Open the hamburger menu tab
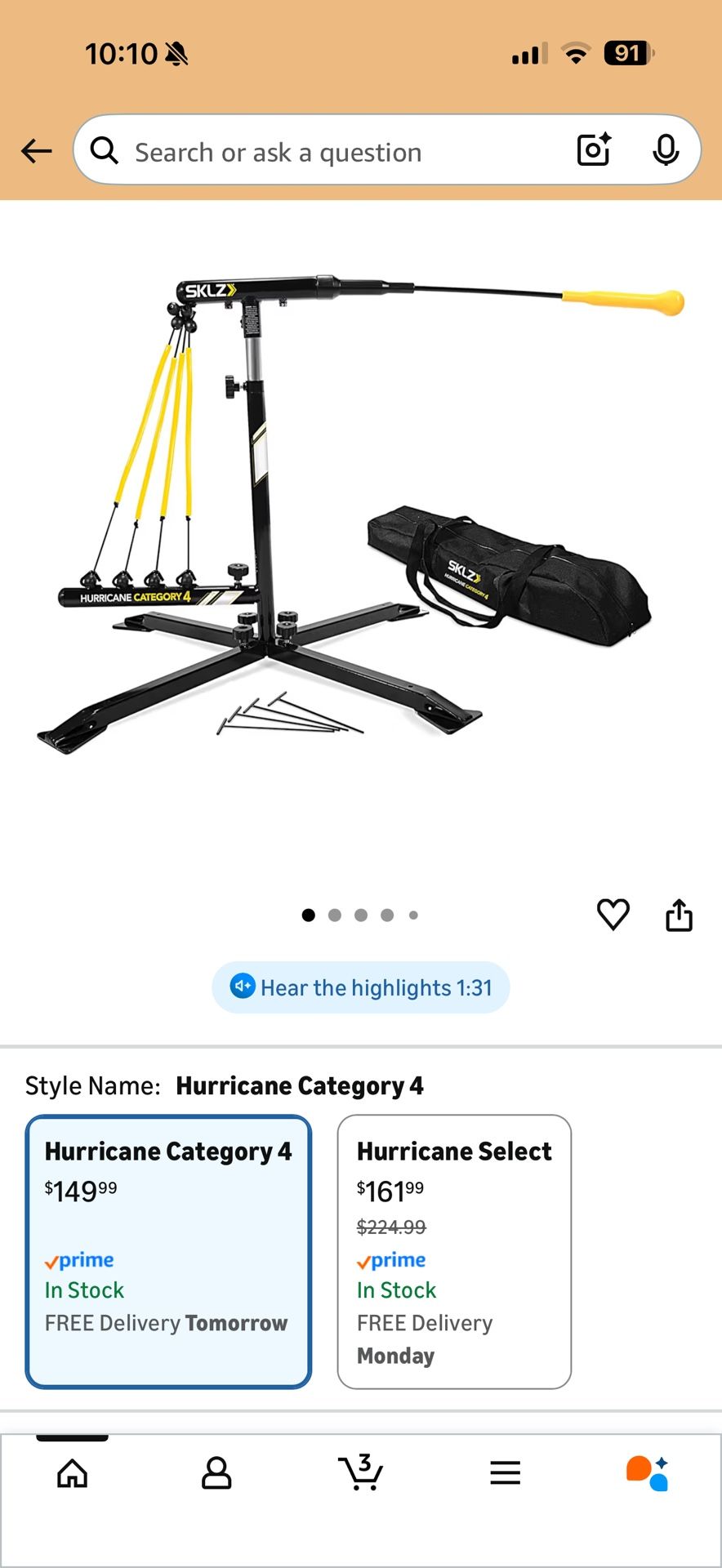This screenshot has height=1568, width=722. point(505,1473)
